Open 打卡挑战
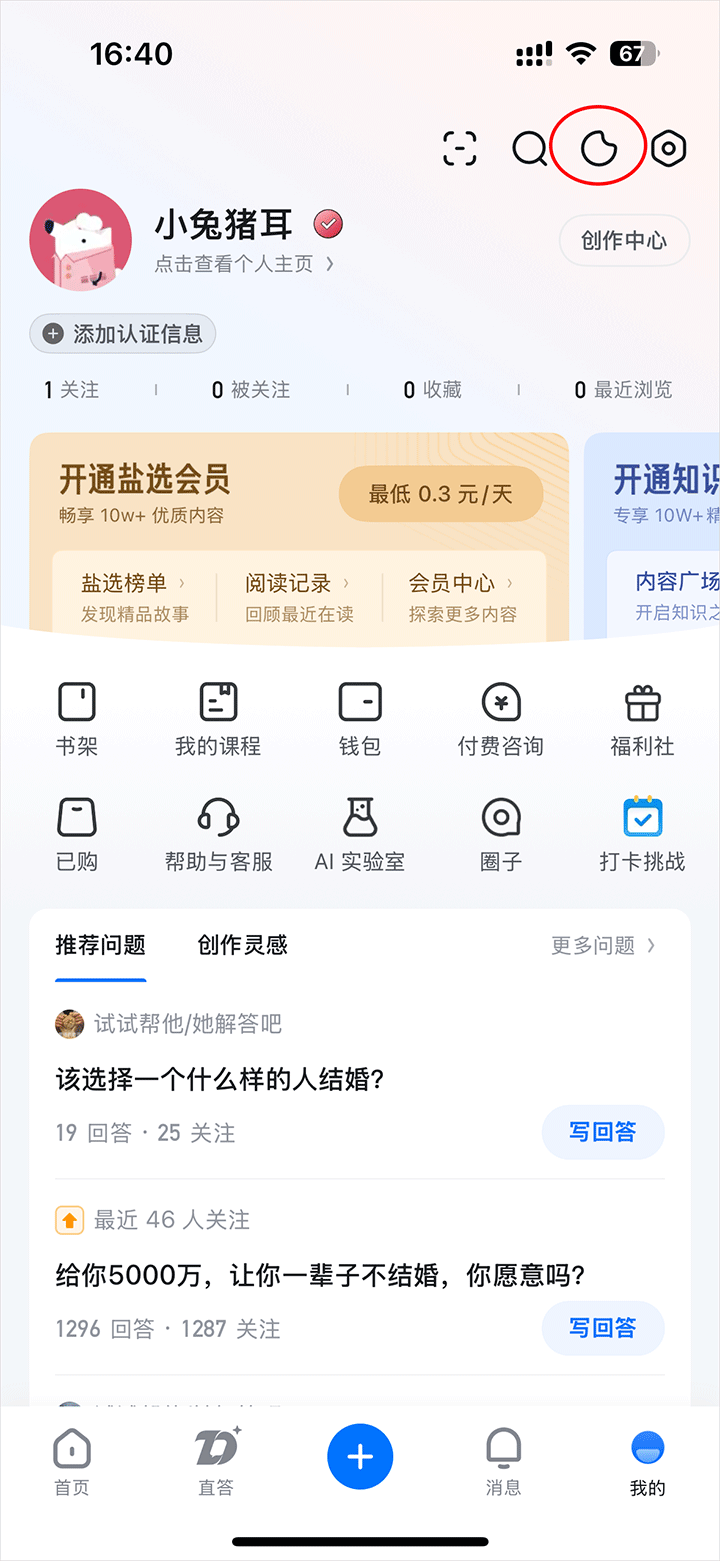Image resolution: width=720 pixels, height=1561 pixels. tap(642, 834)
